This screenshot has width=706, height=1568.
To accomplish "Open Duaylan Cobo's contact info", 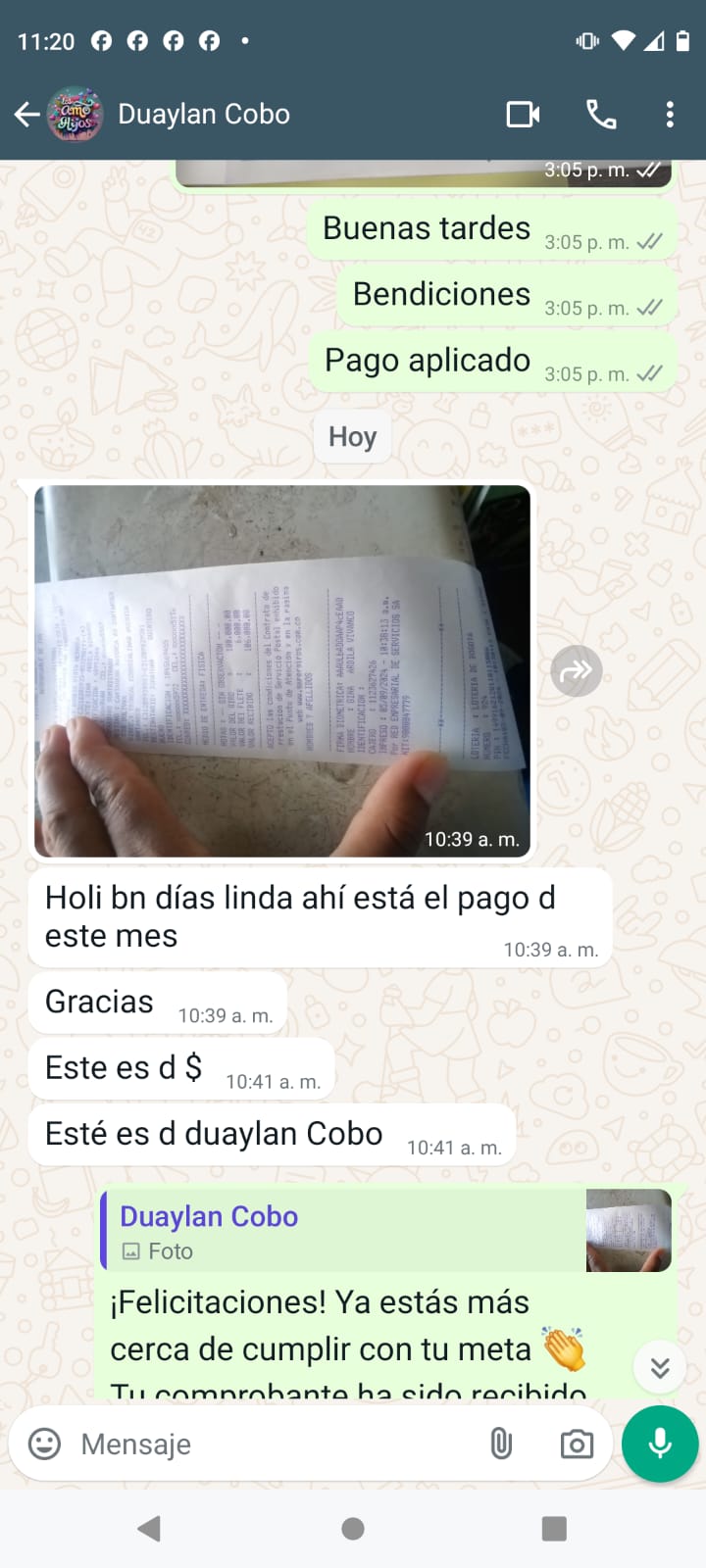I will tap(204, 115).
